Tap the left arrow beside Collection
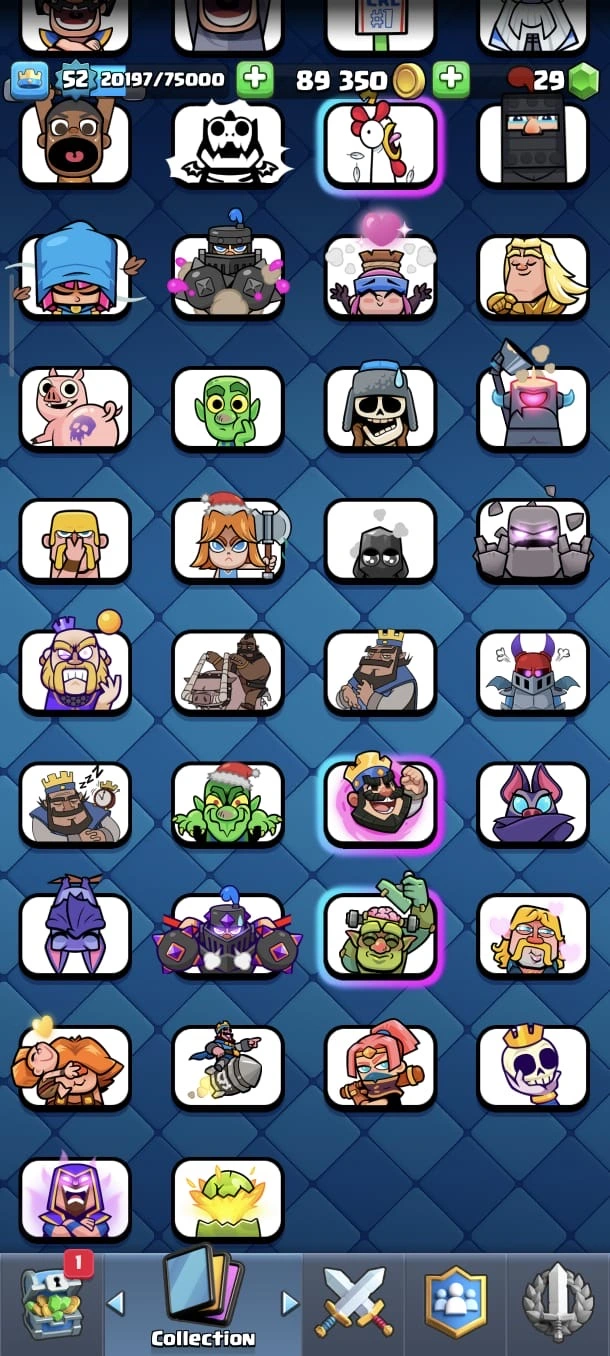 [x=116, y=1302]
